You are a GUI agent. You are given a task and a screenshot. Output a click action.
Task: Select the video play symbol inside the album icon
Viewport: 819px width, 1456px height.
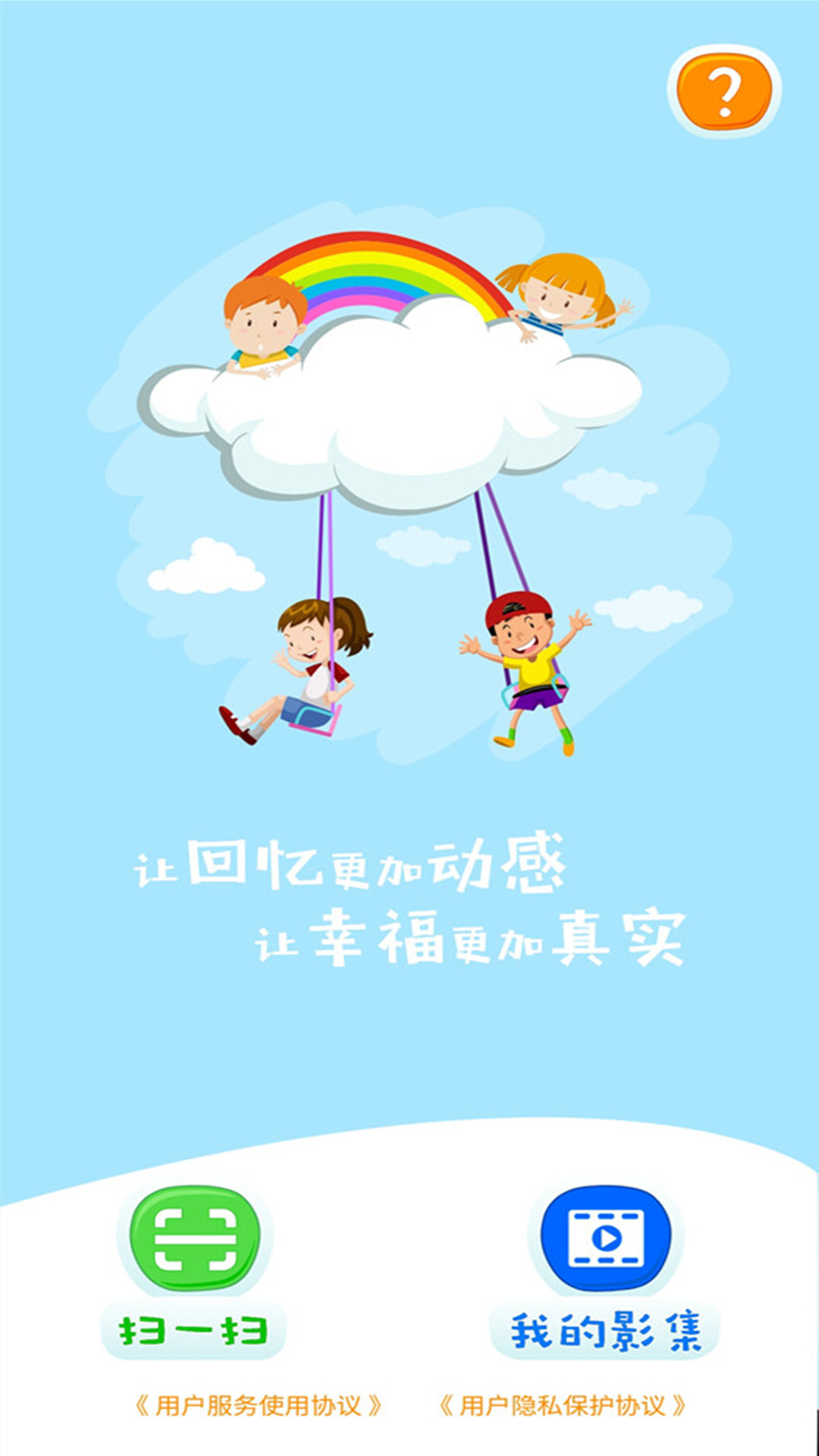(x=607, y=1240)
